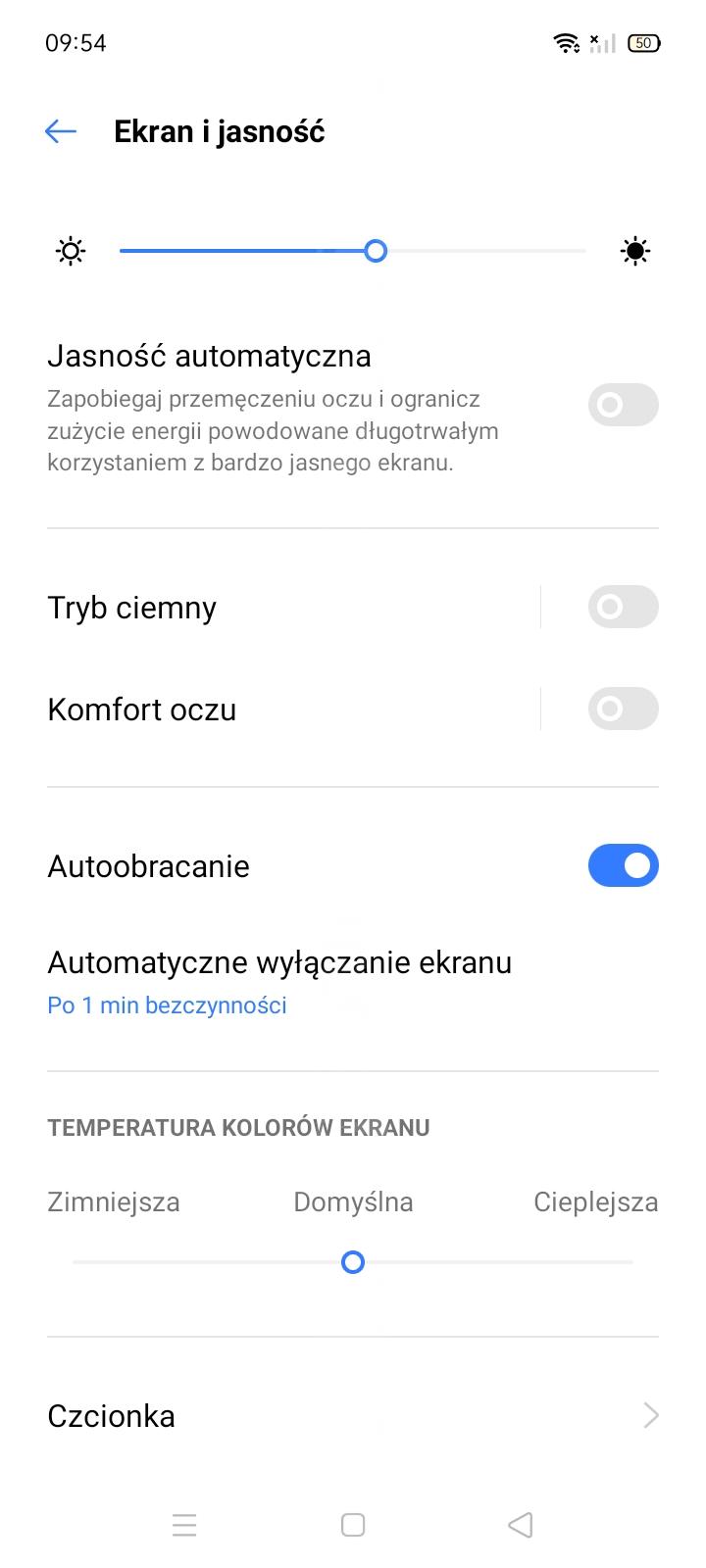
Task: Open Automatyczne wyłączanie ekranu setting
Action: tap(279, 980)
